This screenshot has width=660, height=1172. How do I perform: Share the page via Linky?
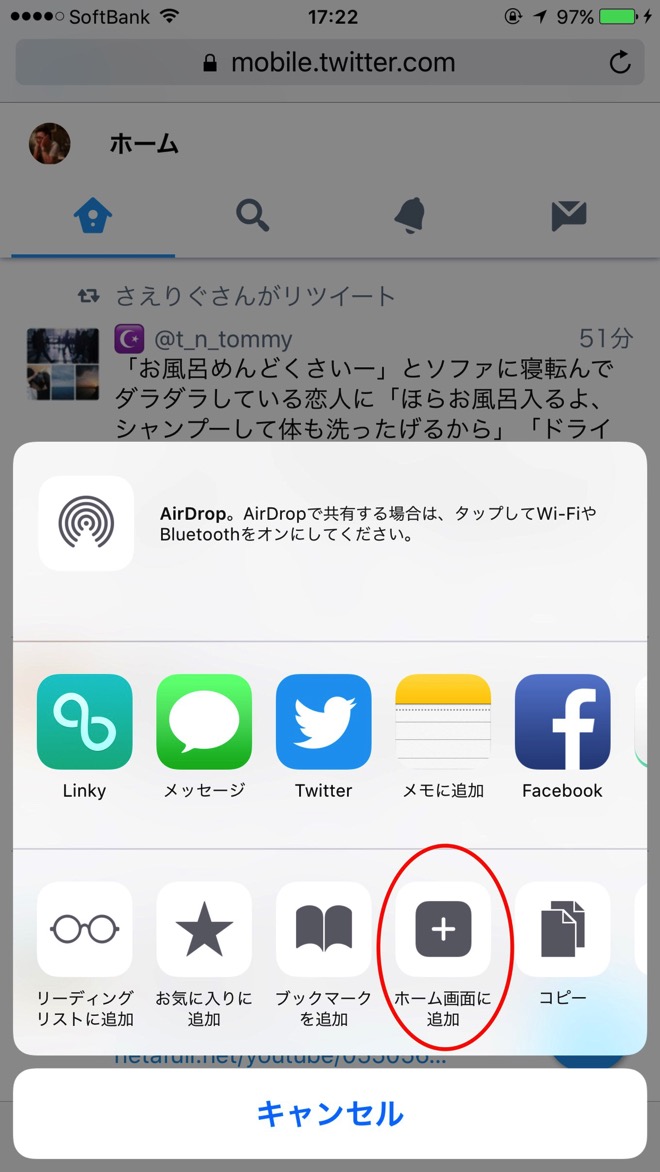click(84, 721)
